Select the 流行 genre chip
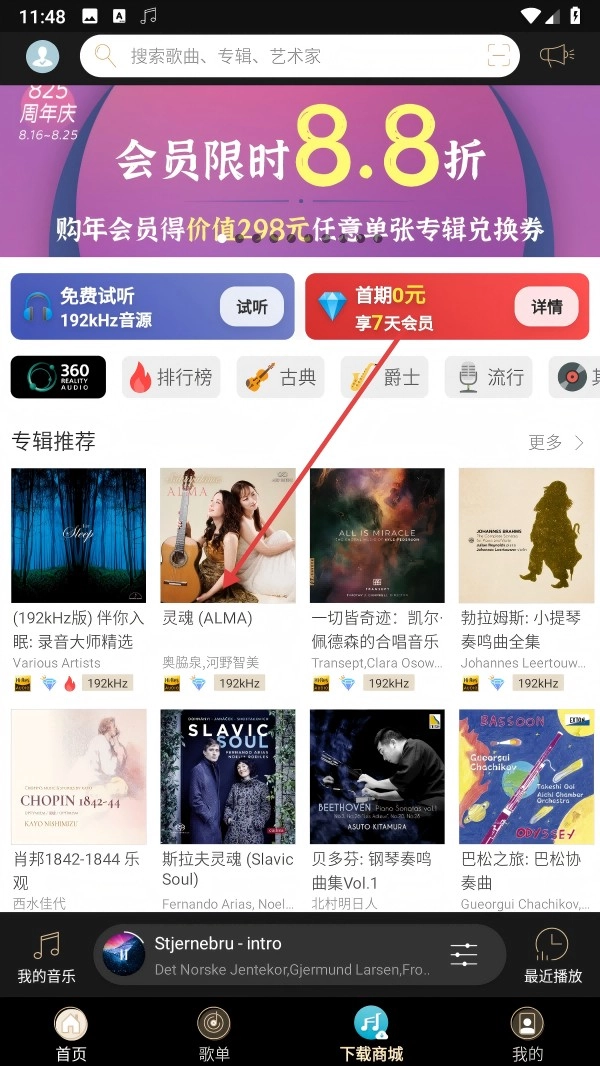Image resolution: width=600 pixels, height=1066 pixels. [490, 377]
